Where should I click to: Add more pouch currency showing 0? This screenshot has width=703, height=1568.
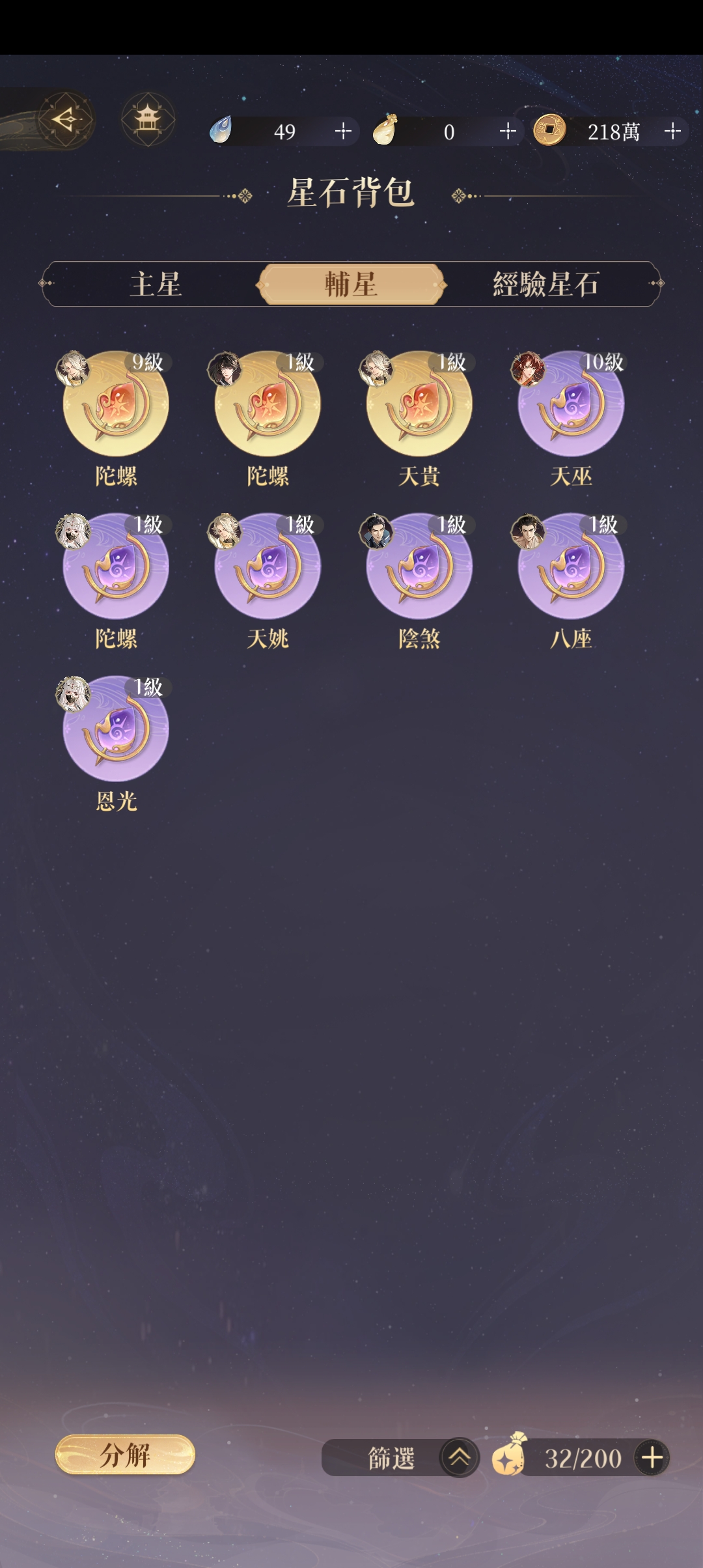(508, 132)
